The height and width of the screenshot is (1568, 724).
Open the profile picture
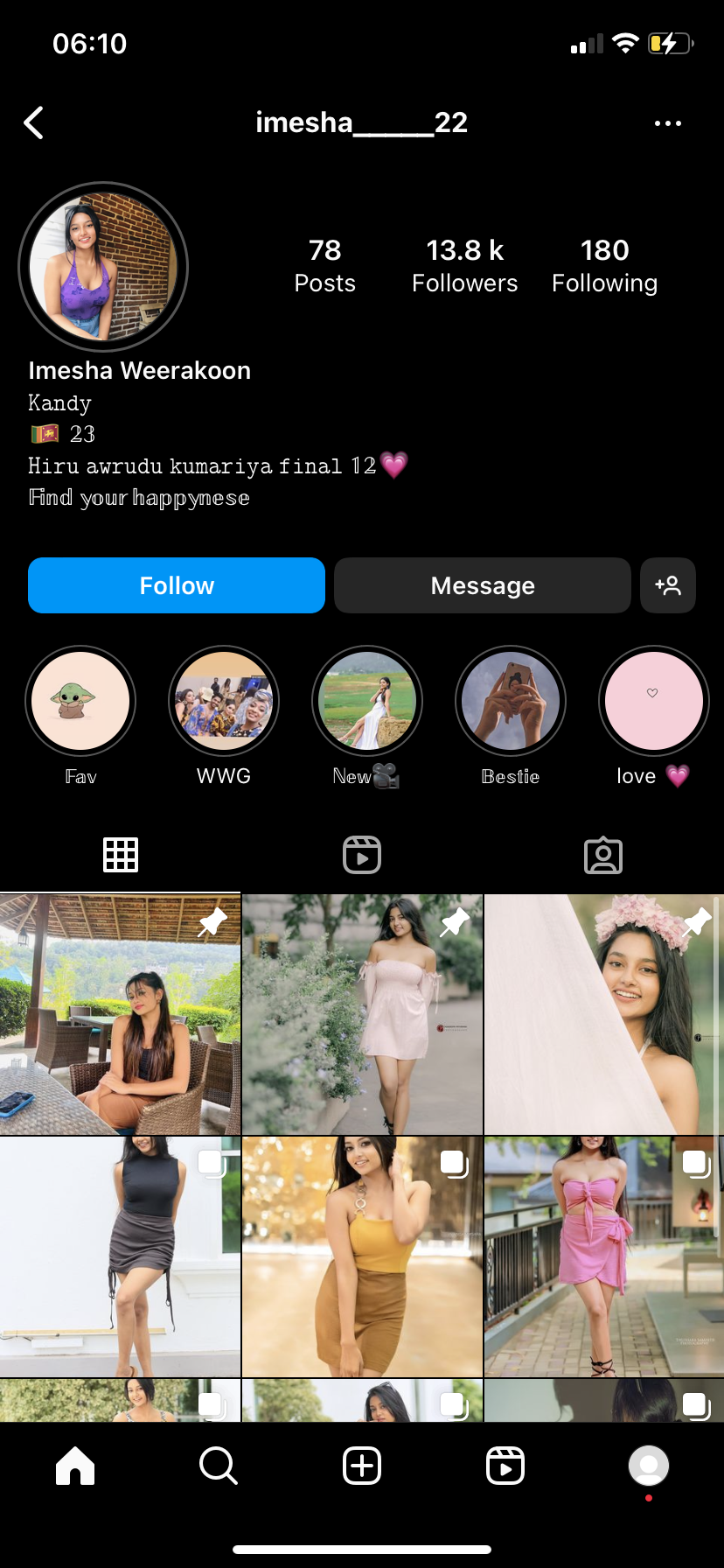[103, 267]
